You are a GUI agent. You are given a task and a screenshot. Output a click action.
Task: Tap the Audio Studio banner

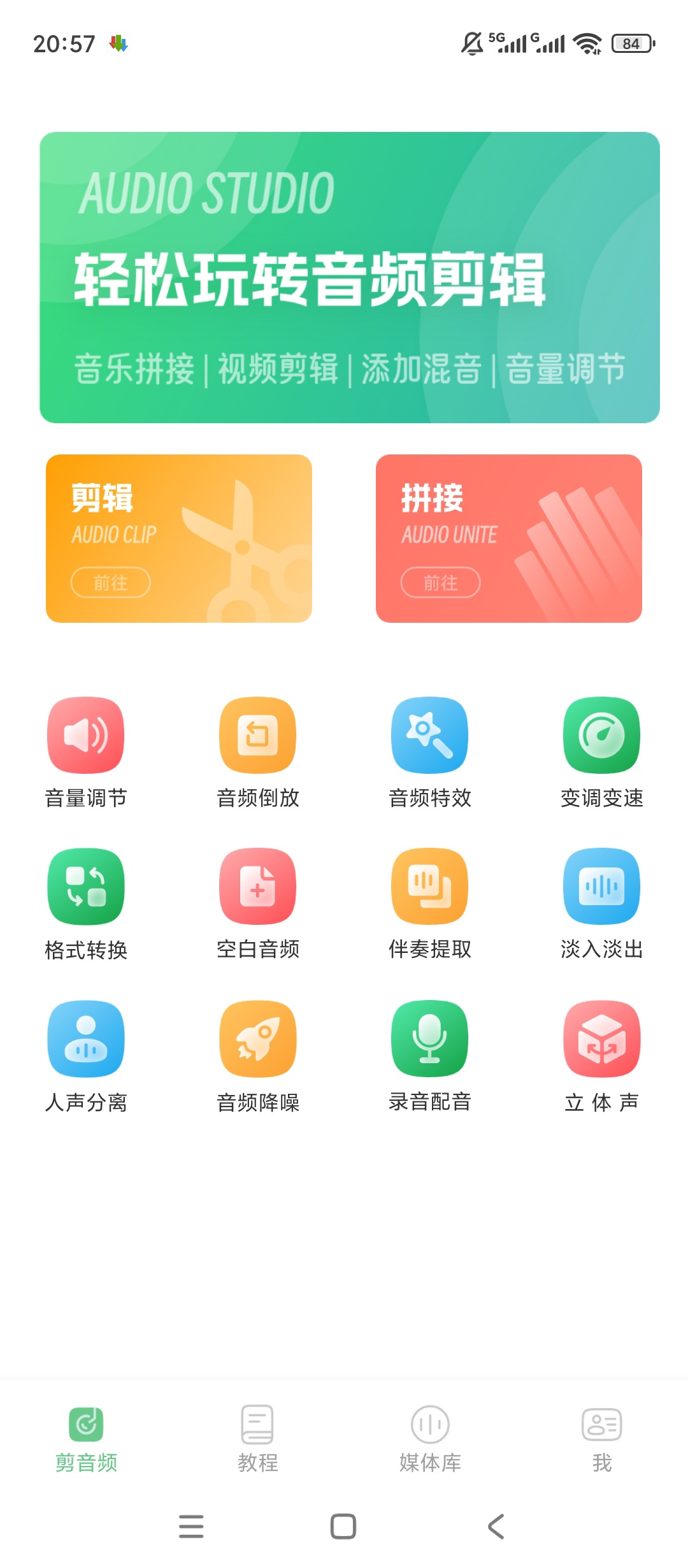pyautogui.click(x=344, y=276)
